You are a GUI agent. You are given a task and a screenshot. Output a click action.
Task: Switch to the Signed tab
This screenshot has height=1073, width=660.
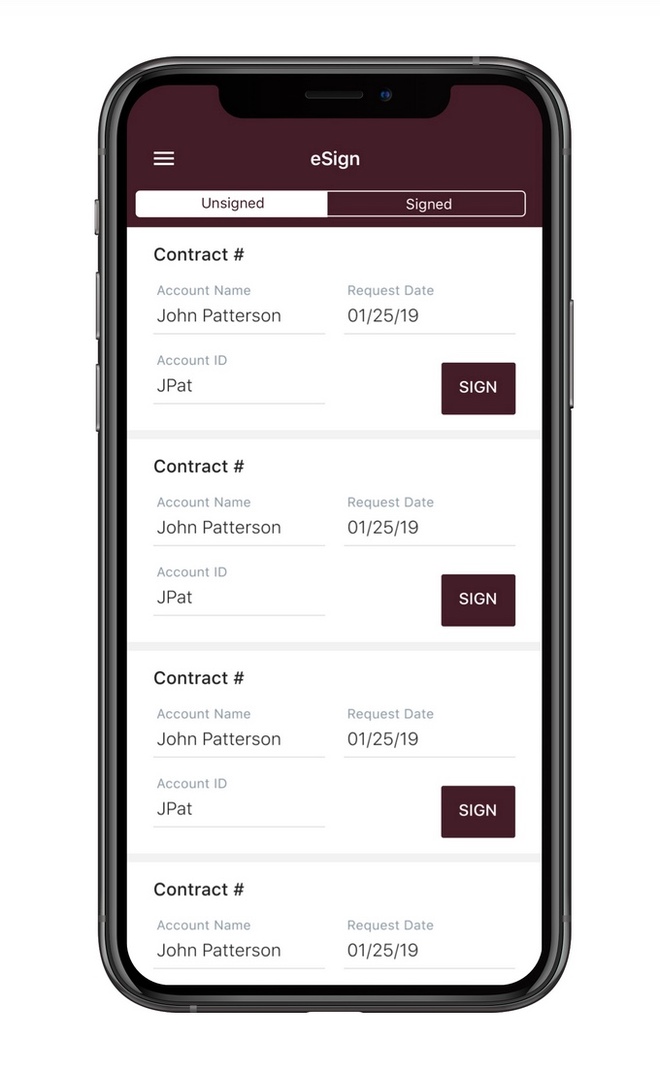pos(427,204)
